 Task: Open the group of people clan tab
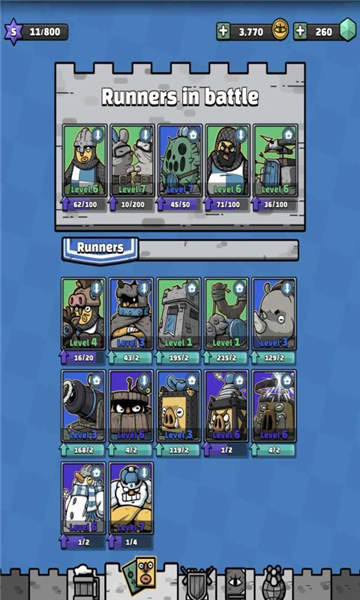(274, 583)
